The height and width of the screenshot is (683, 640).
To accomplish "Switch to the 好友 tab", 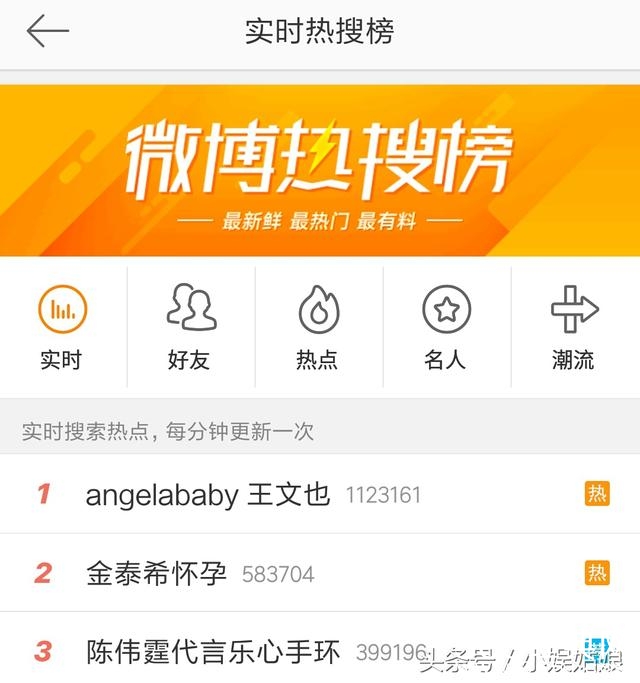I will [190, 327].
